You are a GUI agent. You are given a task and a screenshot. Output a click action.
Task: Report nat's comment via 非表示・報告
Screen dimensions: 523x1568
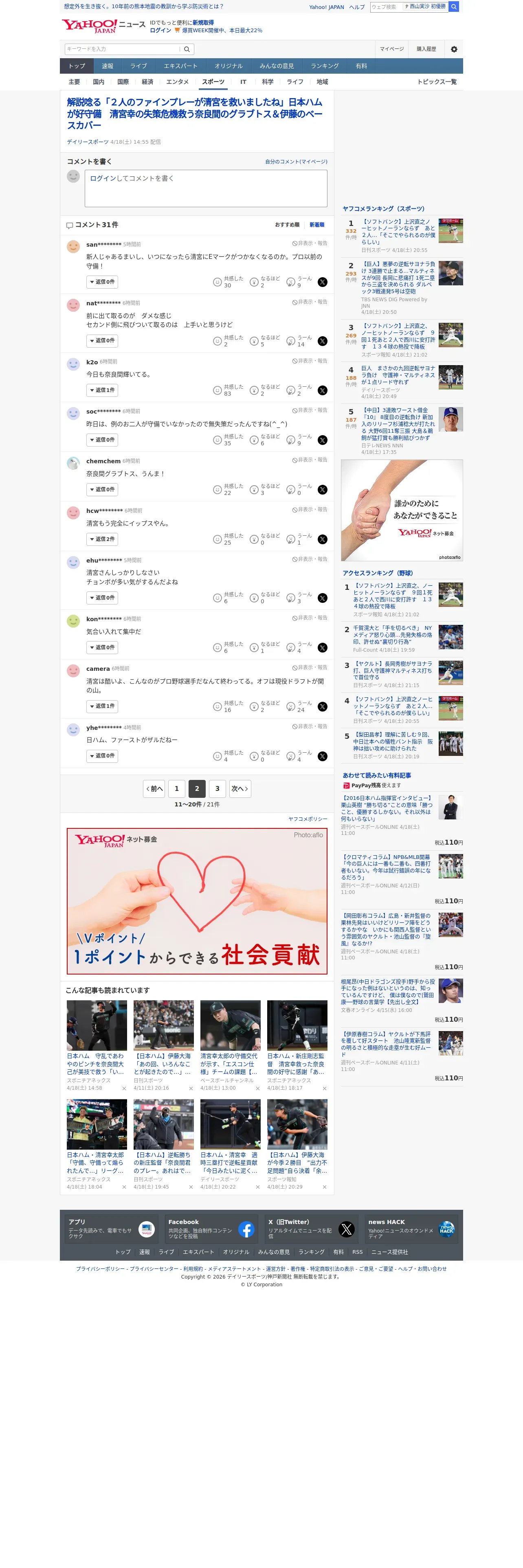(x=310, y=302)
